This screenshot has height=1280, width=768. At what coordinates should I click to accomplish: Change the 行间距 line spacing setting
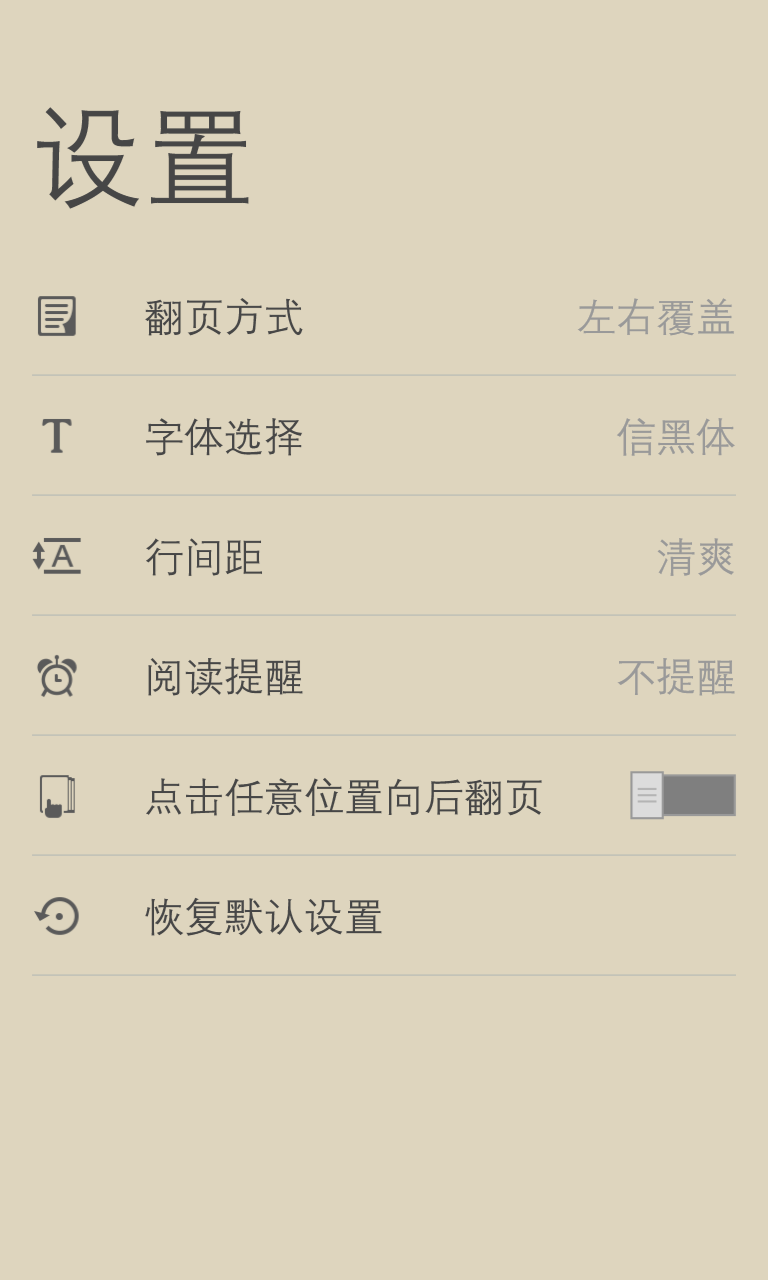tap(384, 557)
